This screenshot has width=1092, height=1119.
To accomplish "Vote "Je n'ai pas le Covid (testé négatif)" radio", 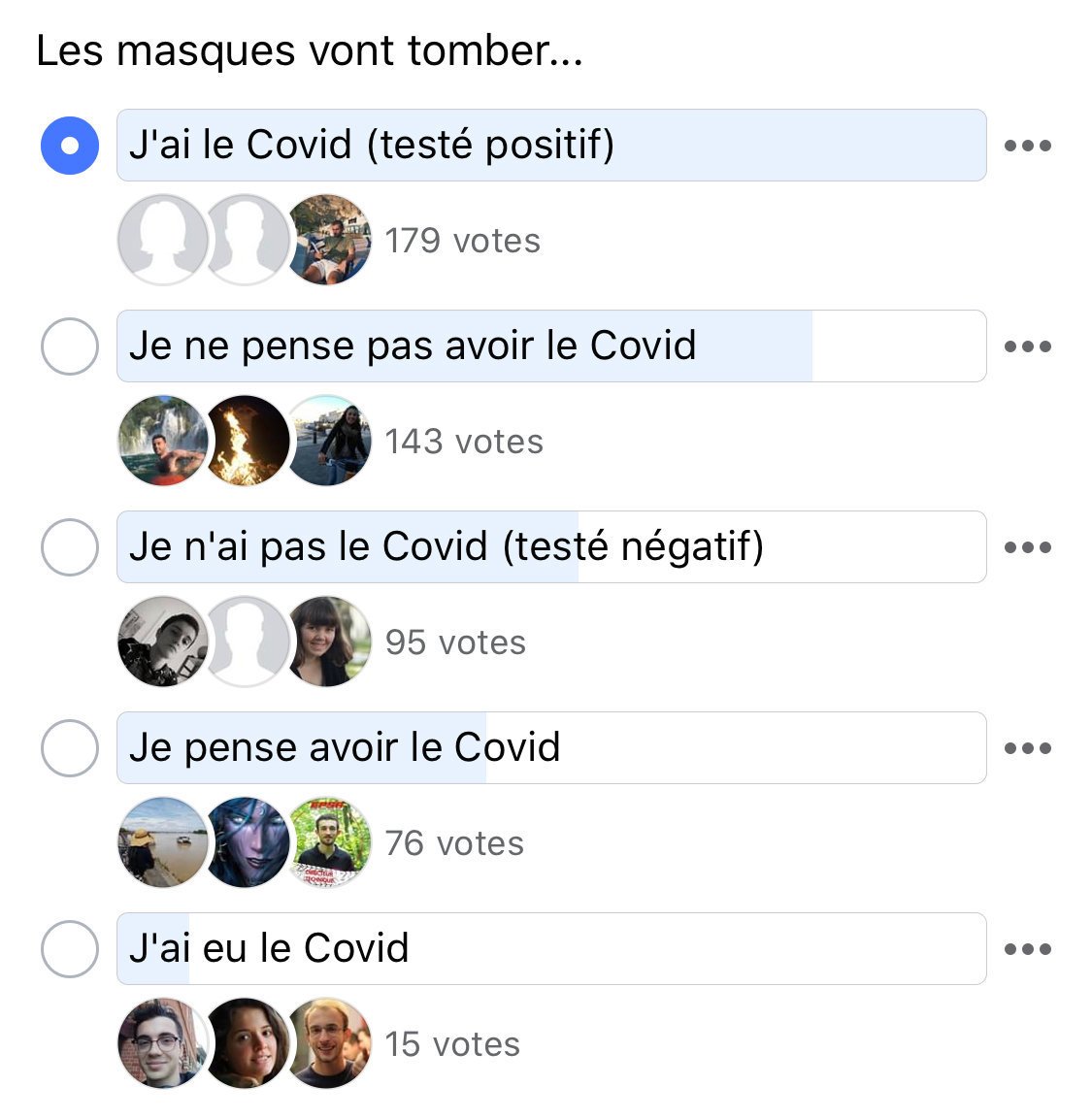I will (70, 547).
